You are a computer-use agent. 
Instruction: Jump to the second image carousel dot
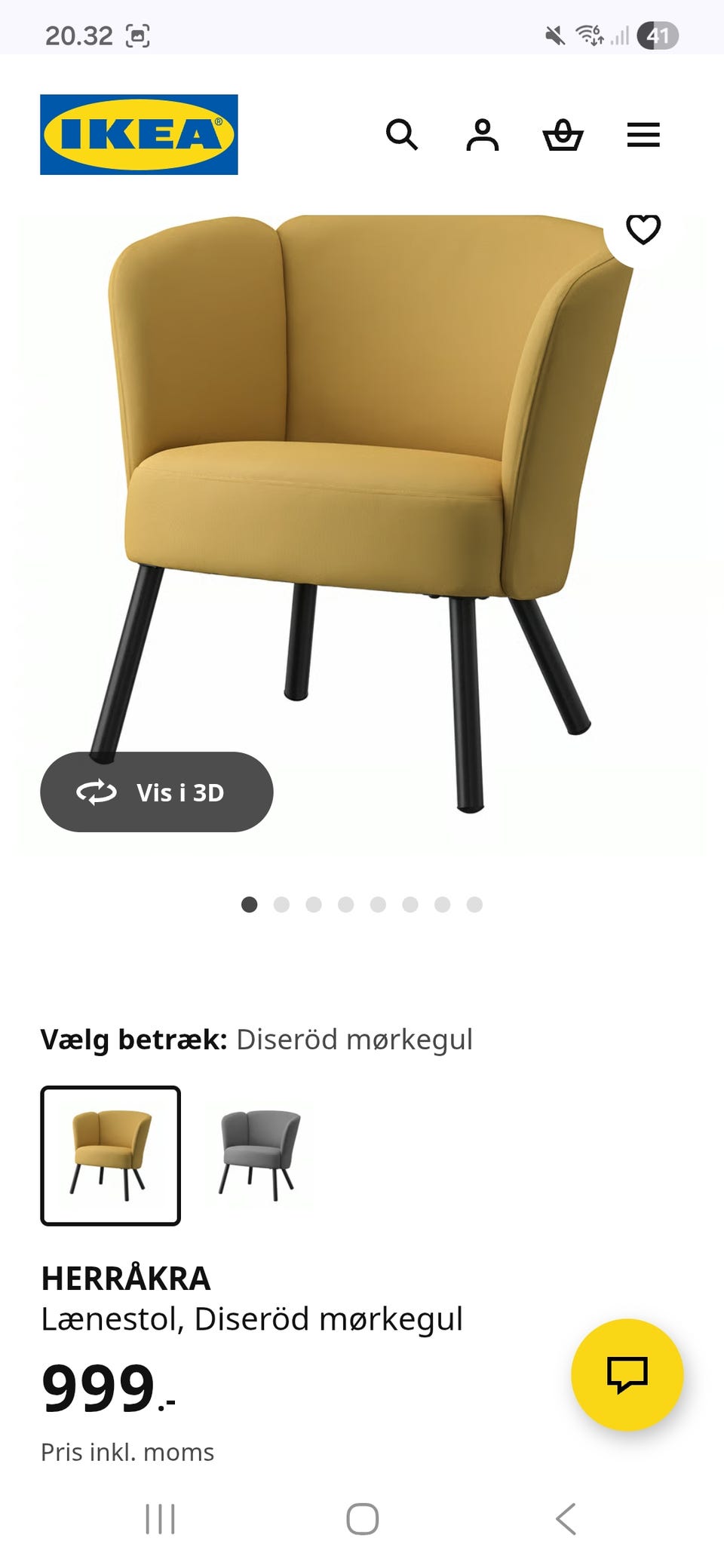282,903
